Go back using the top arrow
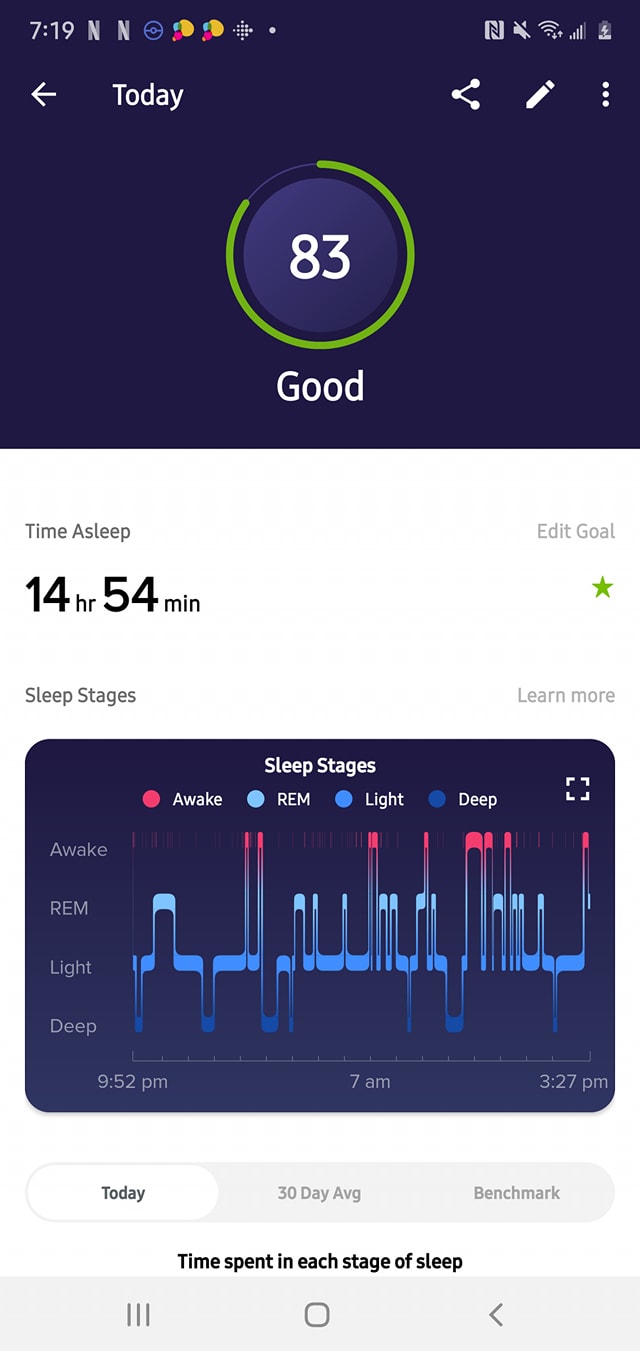Image resolution: width=640 pixels, height=1351 pixels. click(44, 95)
